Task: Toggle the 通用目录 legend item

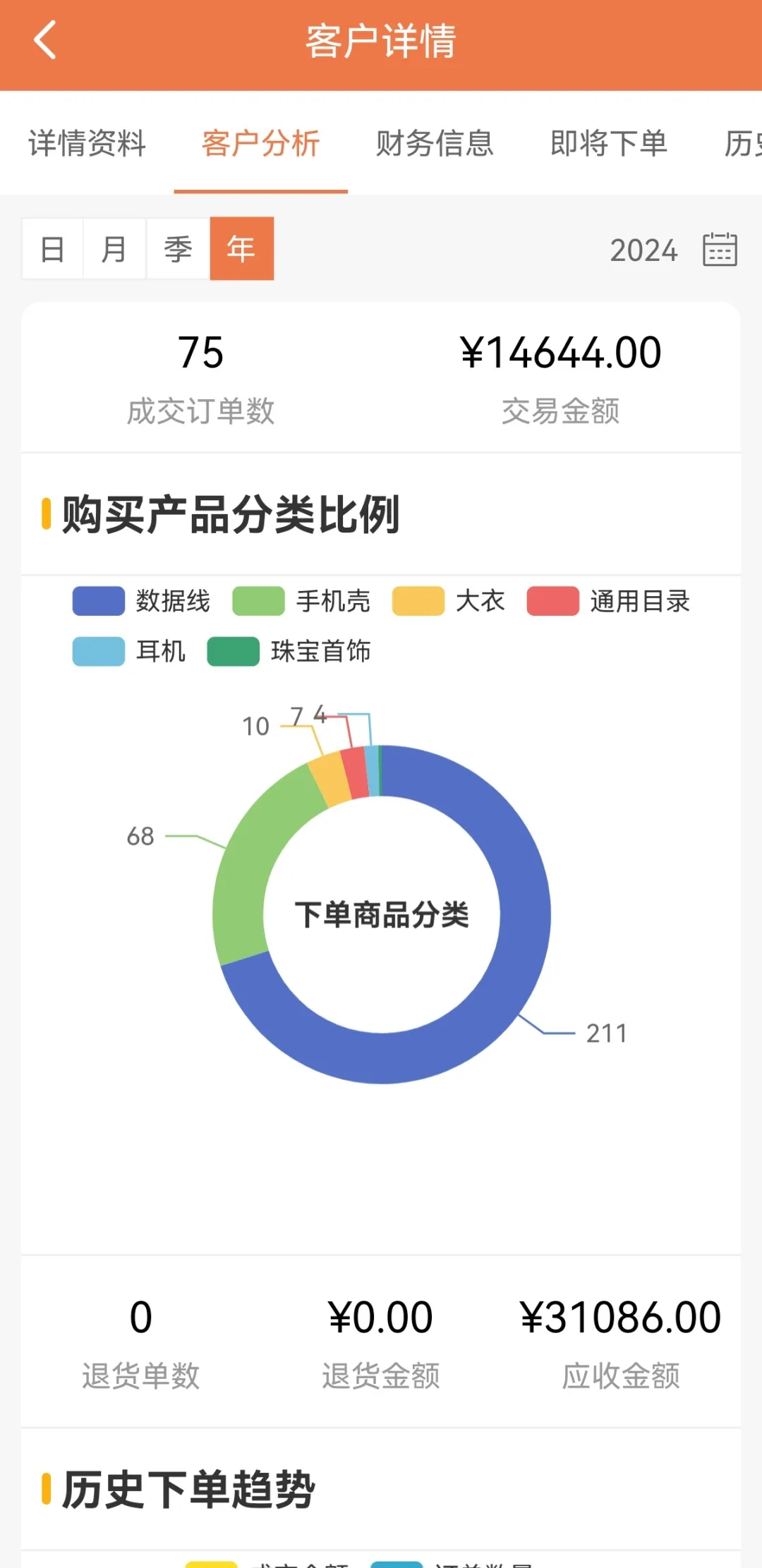Action: coord(608,601)
